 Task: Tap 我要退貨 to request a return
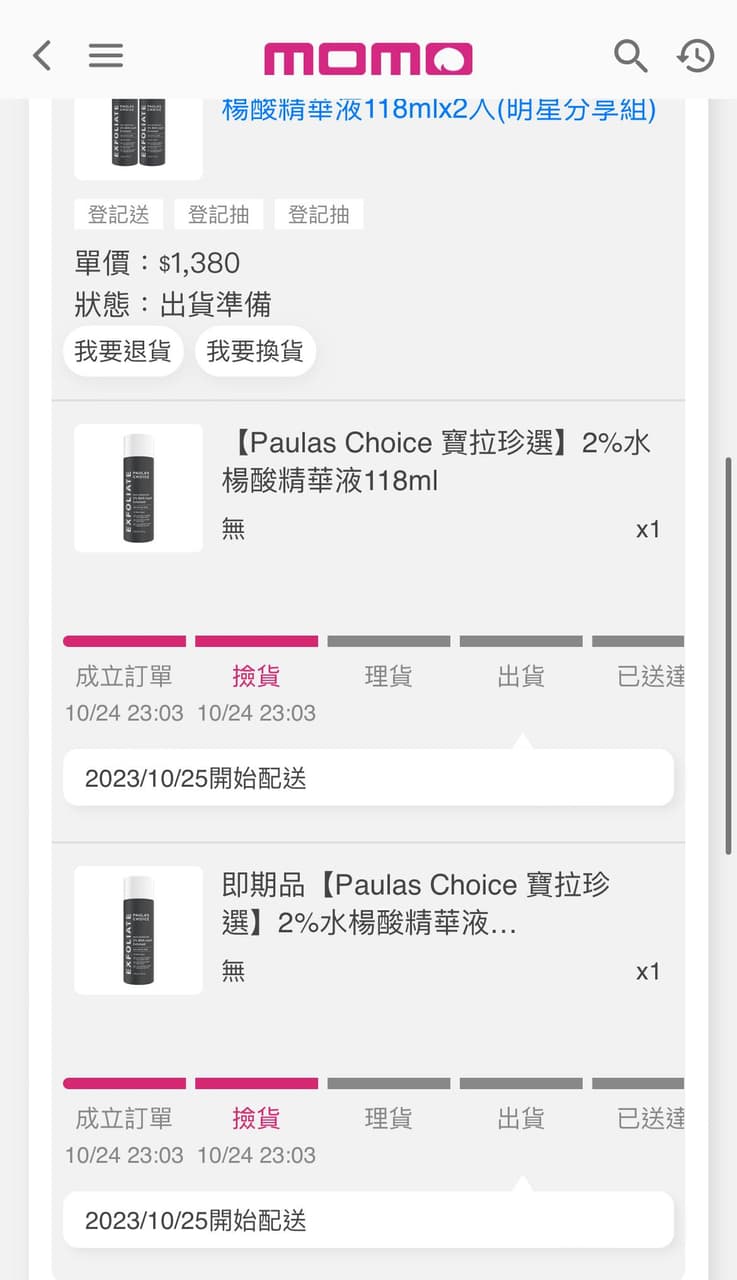(x=123, y=351)
